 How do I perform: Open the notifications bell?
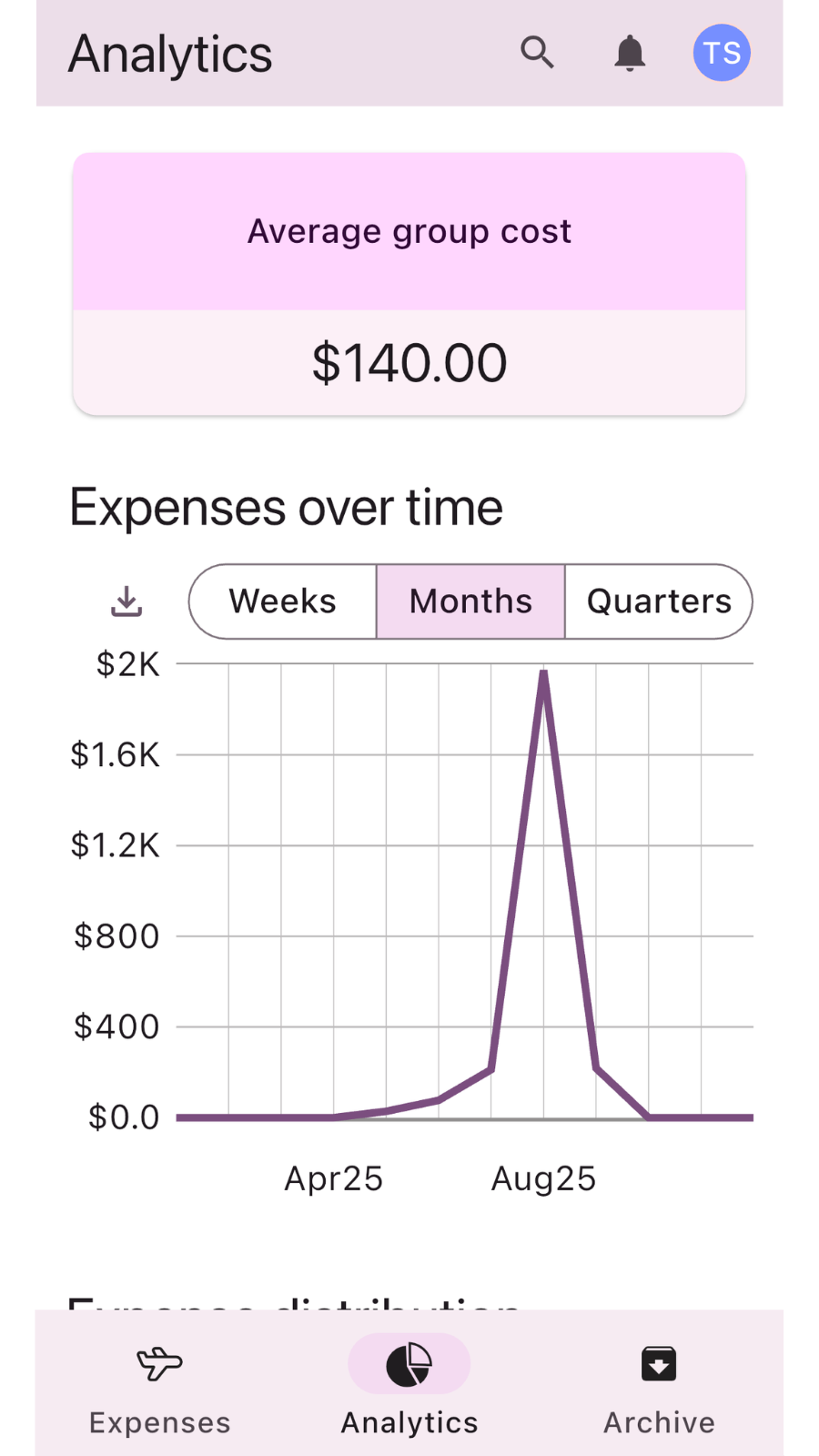pyautogui.click(x=630, y=53)
